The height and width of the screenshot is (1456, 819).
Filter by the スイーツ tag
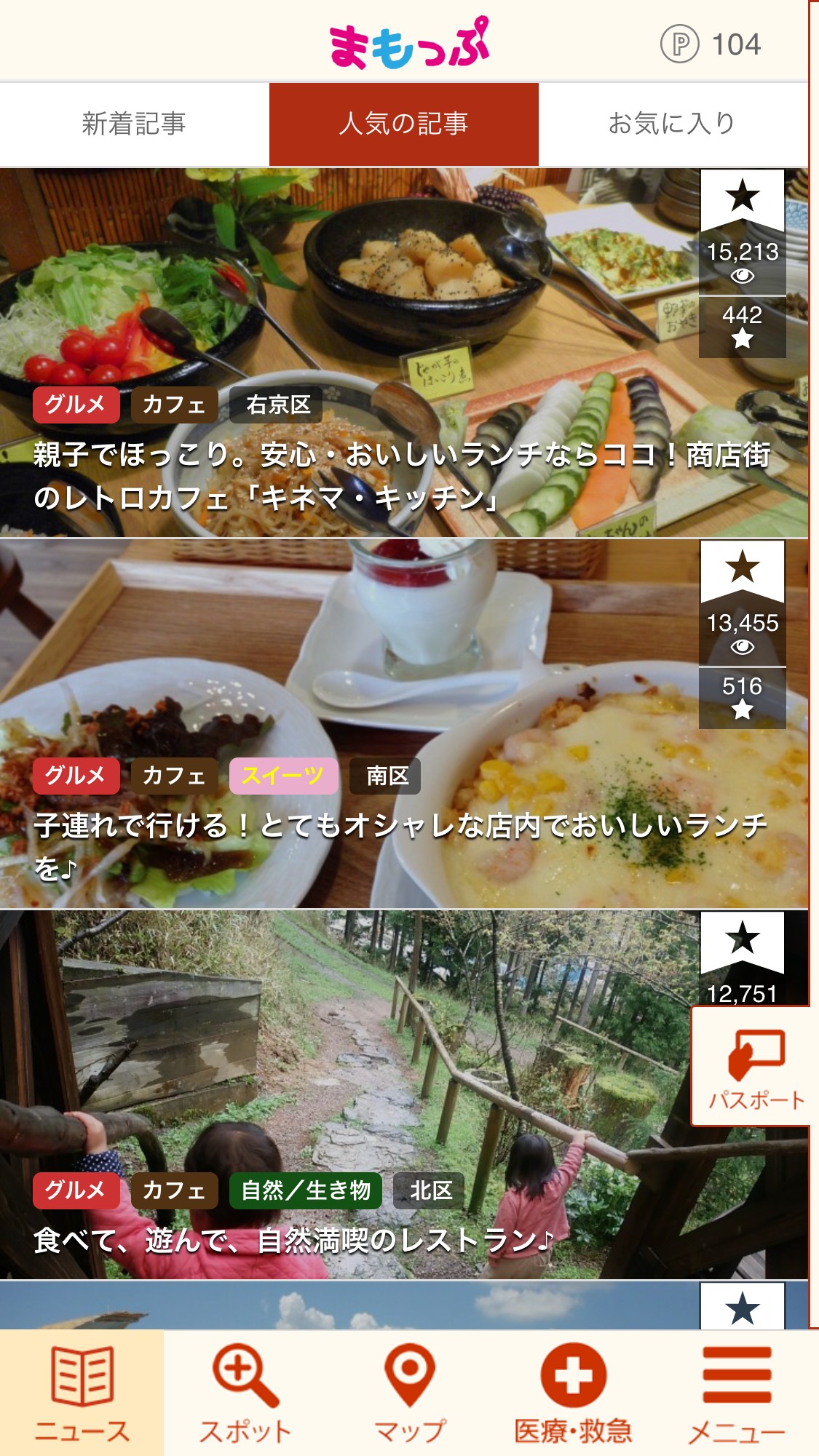pos(283,776)
